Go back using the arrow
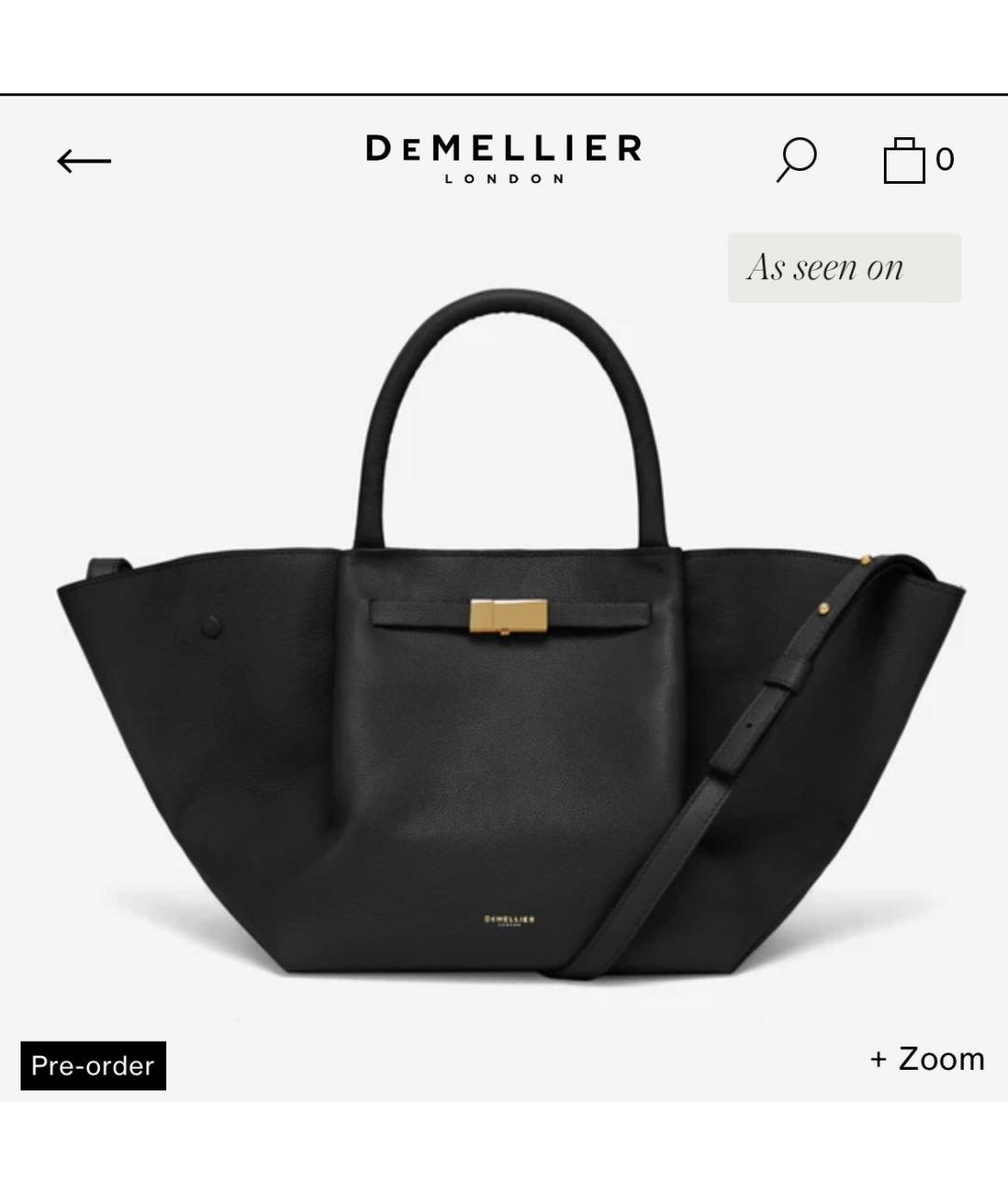 coord(83,161)
